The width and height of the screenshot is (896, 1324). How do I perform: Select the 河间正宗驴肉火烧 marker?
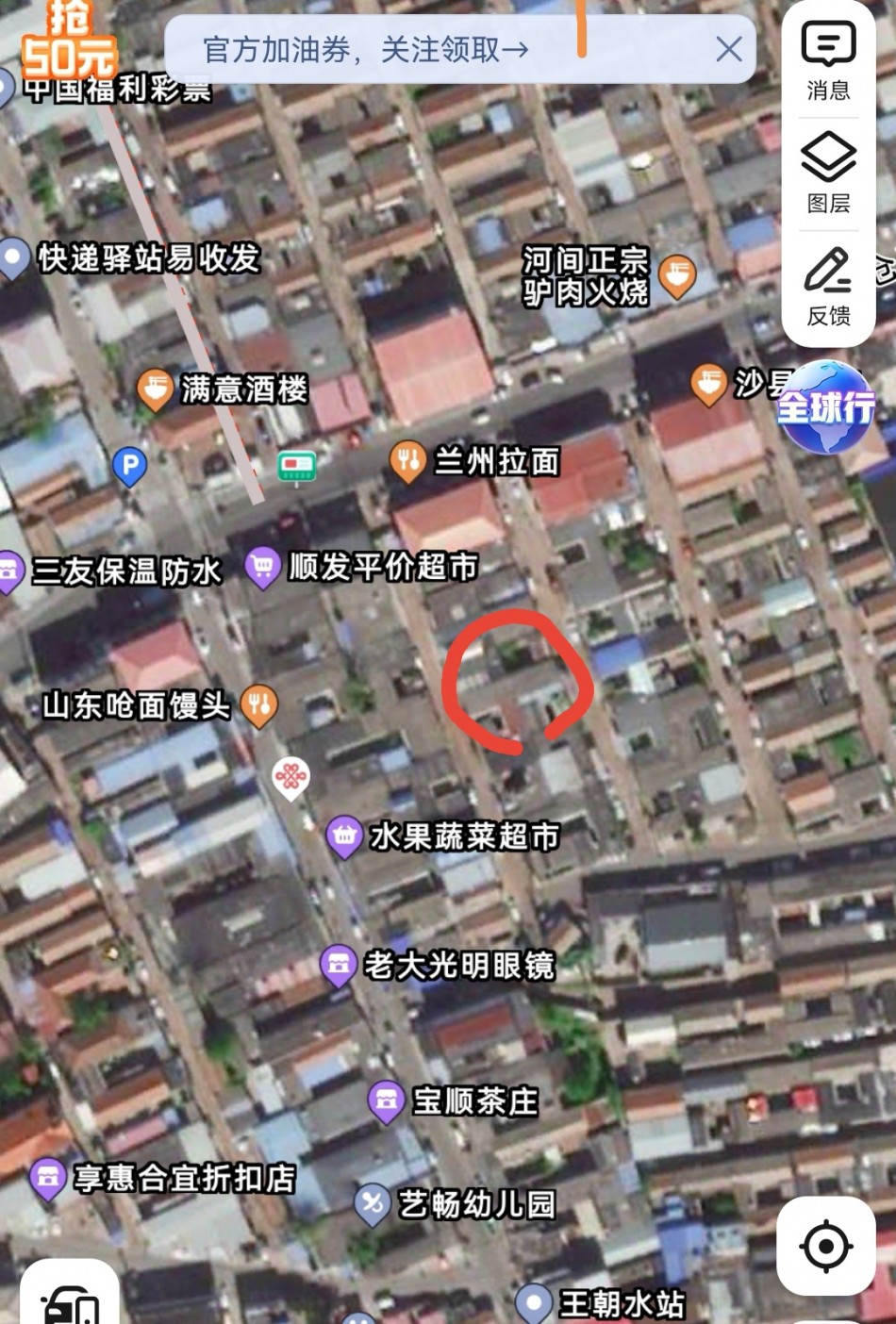tap(676, 276)
